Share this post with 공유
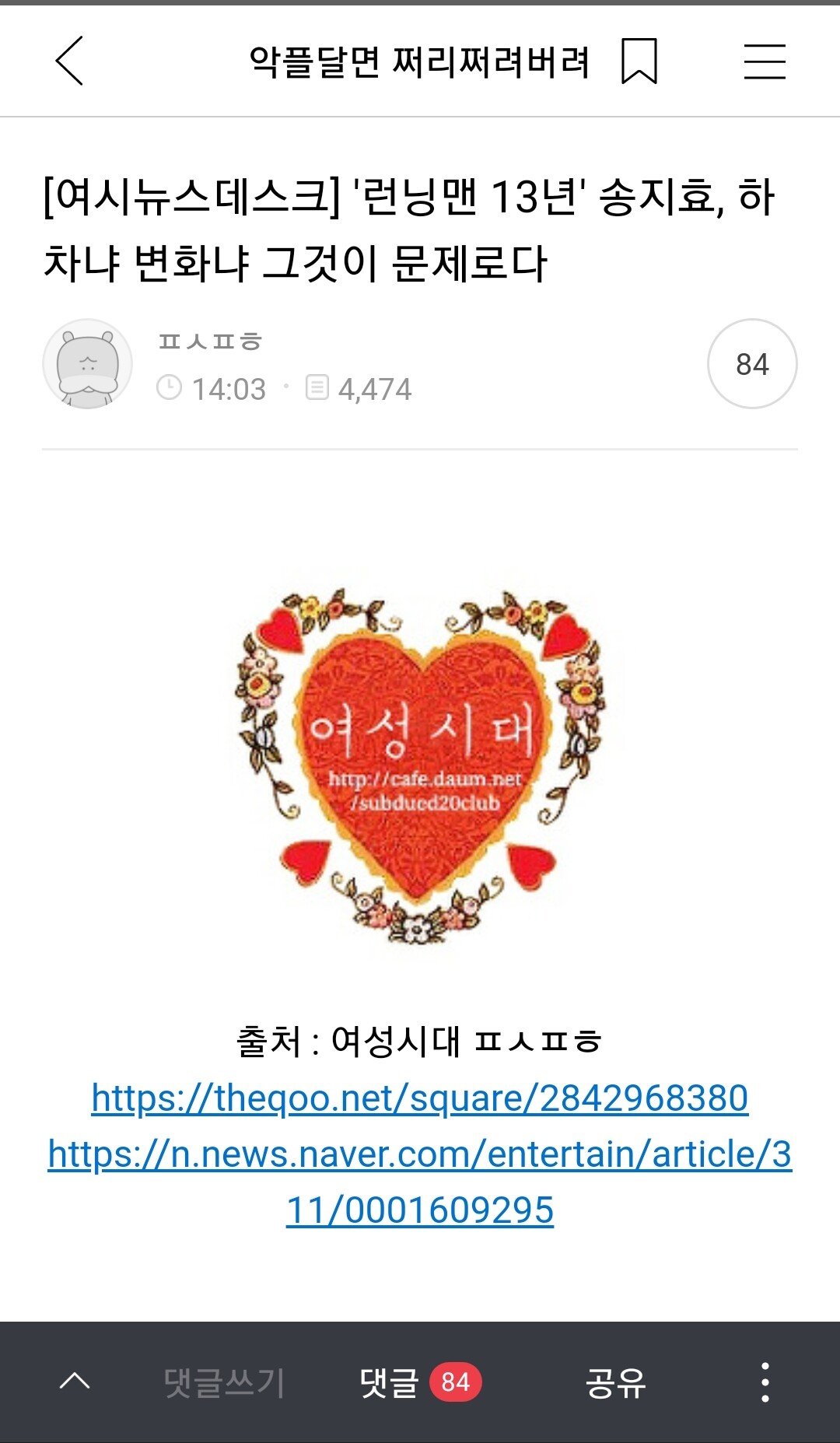Screen dimensions: 840x1443 (615, 1382)
